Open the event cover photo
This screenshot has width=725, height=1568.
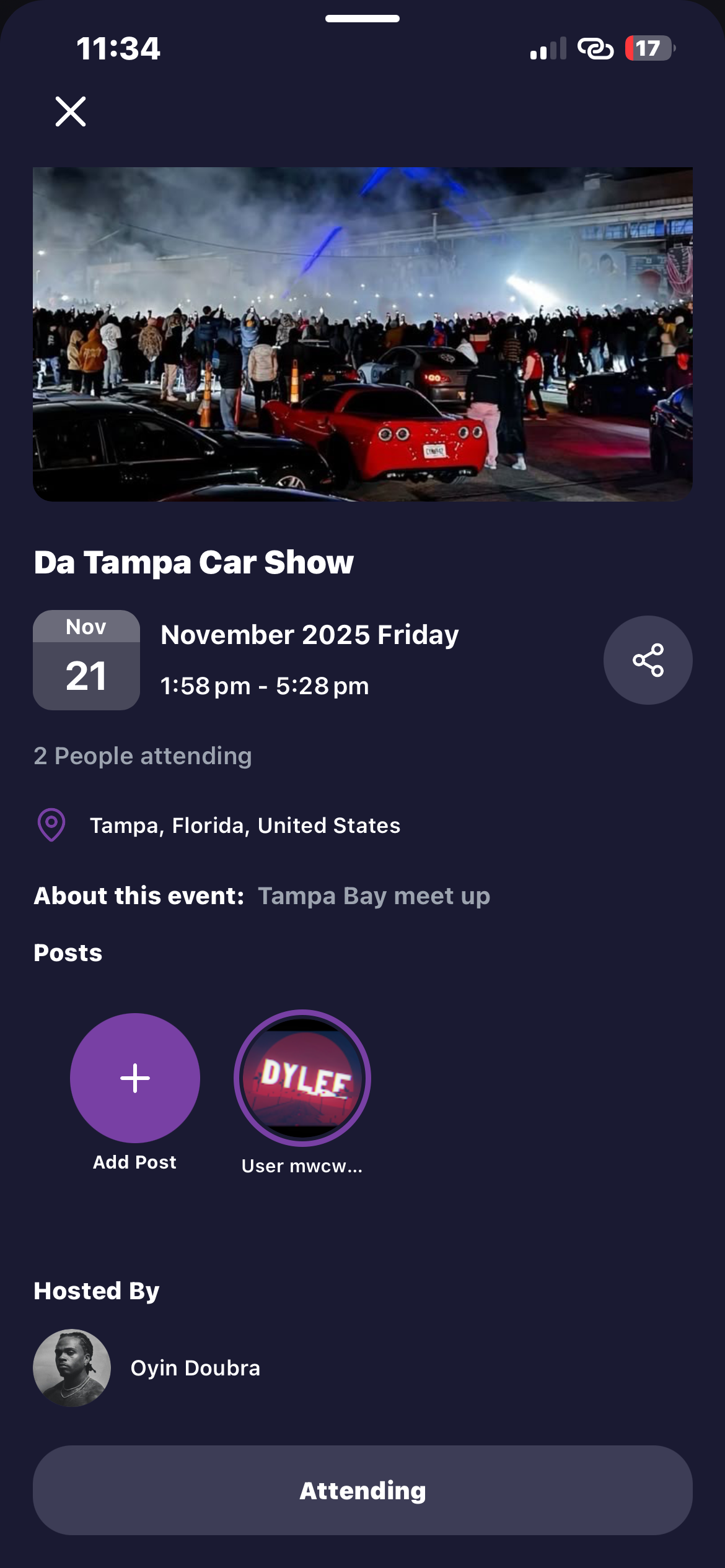[x=362, y=334]
